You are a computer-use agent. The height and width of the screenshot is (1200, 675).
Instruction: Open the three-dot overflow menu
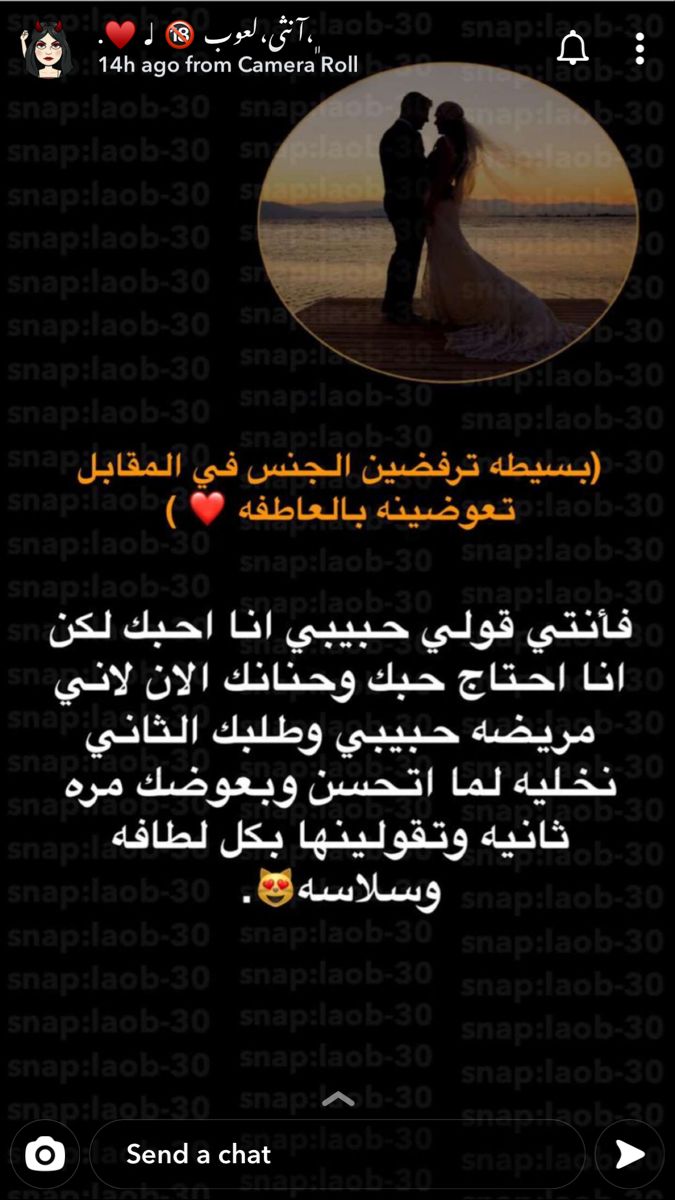click(x=640, y=48)
